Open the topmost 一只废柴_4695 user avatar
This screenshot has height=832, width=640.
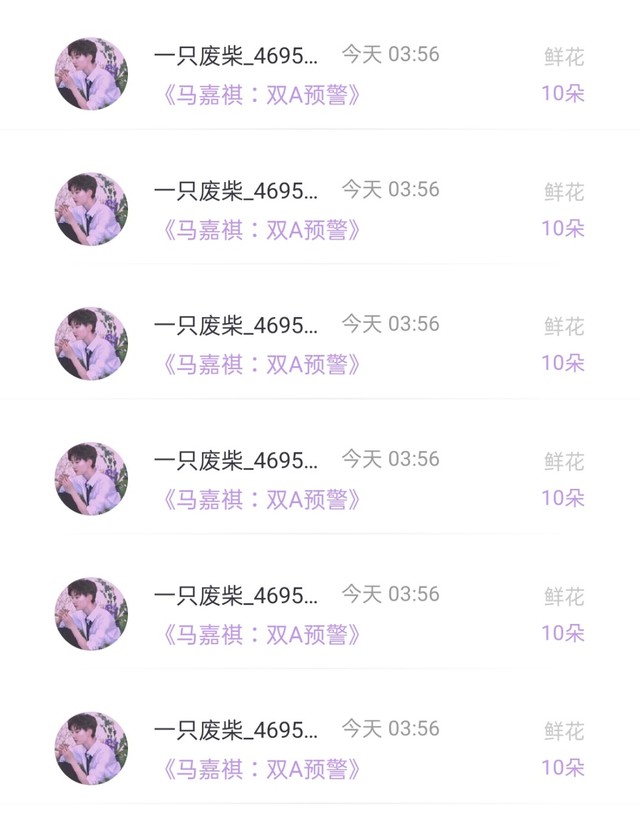91,74
